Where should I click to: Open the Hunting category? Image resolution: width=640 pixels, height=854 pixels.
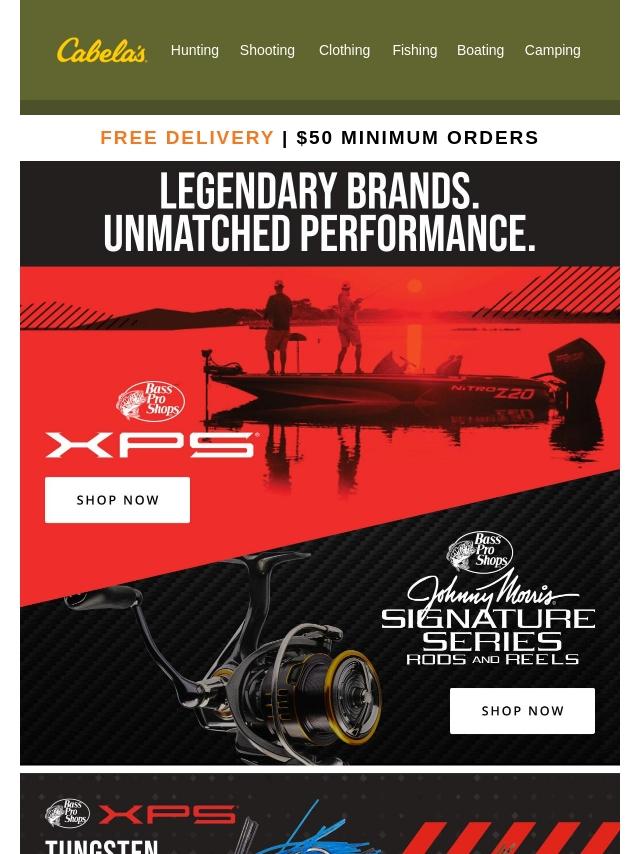point(194,50)
